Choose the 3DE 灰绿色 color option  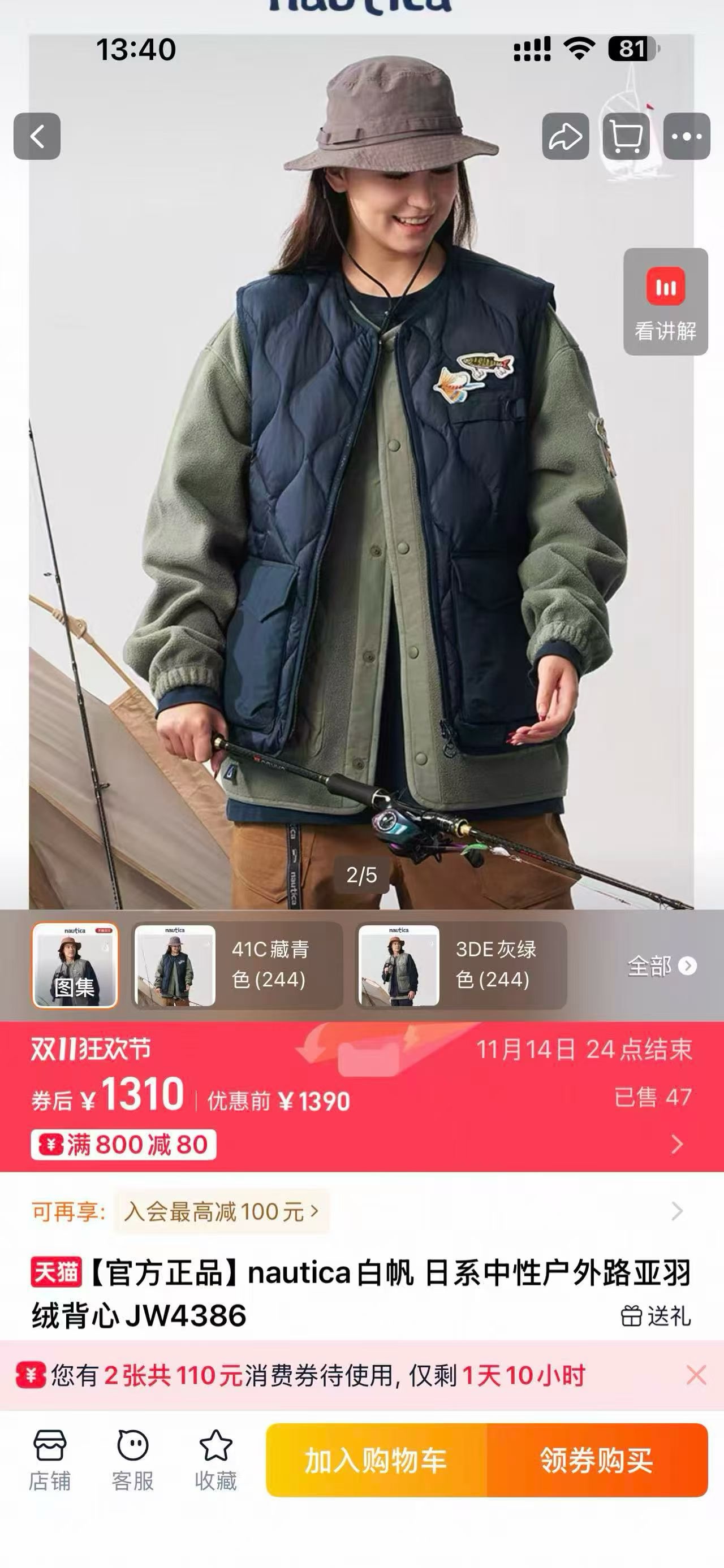tap(461, 965)
